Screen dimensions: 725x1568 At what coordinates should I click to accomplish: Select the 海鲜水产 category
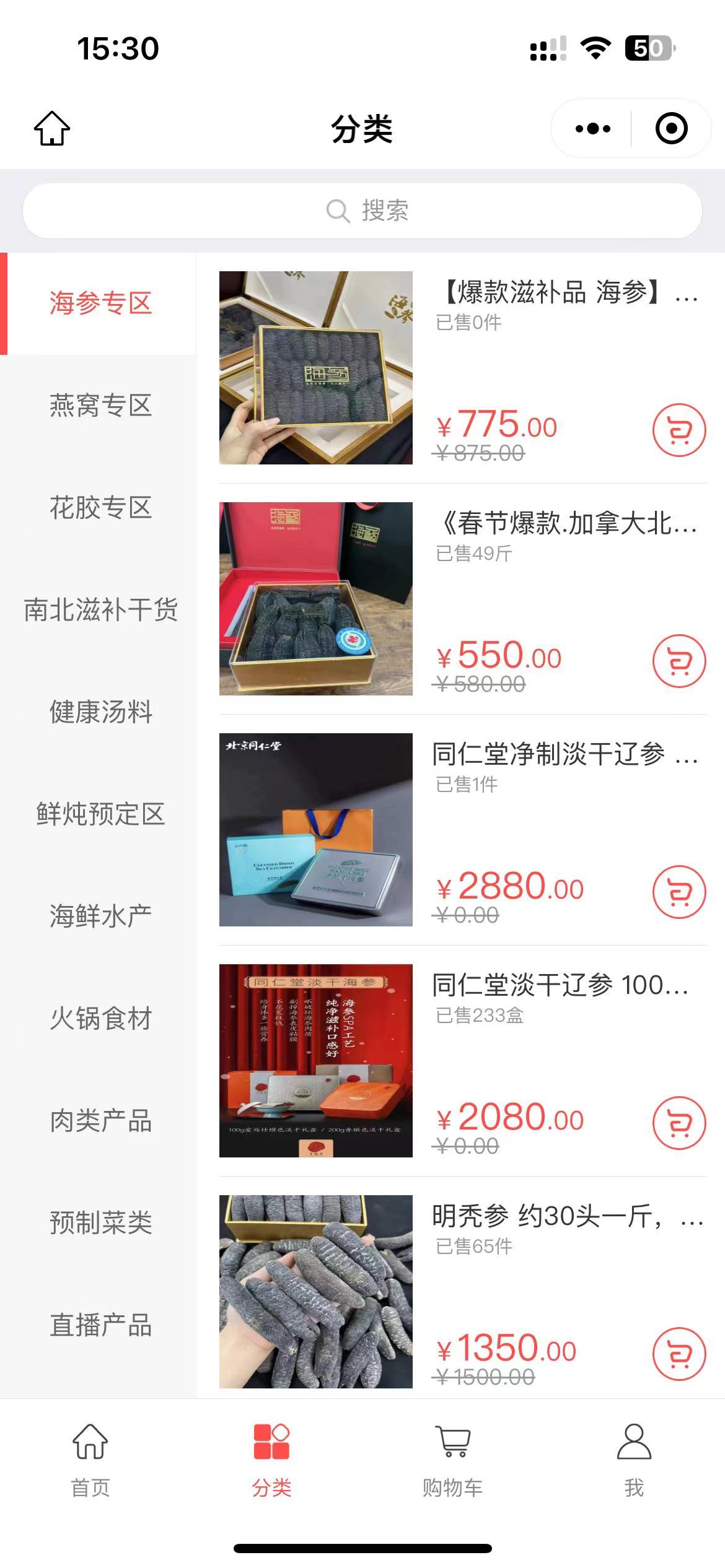[x=99, y=917]
